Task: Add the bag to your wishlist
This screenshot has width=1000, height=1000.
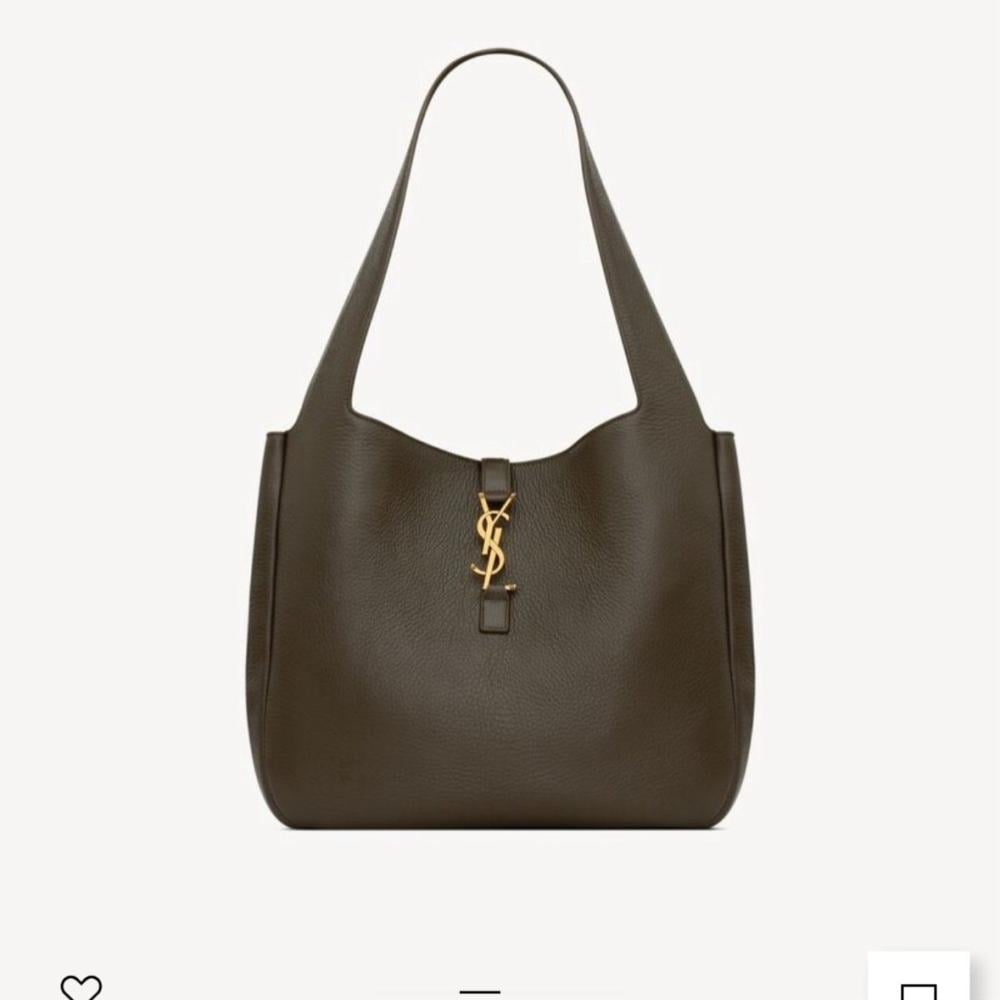Action: (x=81, y=988)
